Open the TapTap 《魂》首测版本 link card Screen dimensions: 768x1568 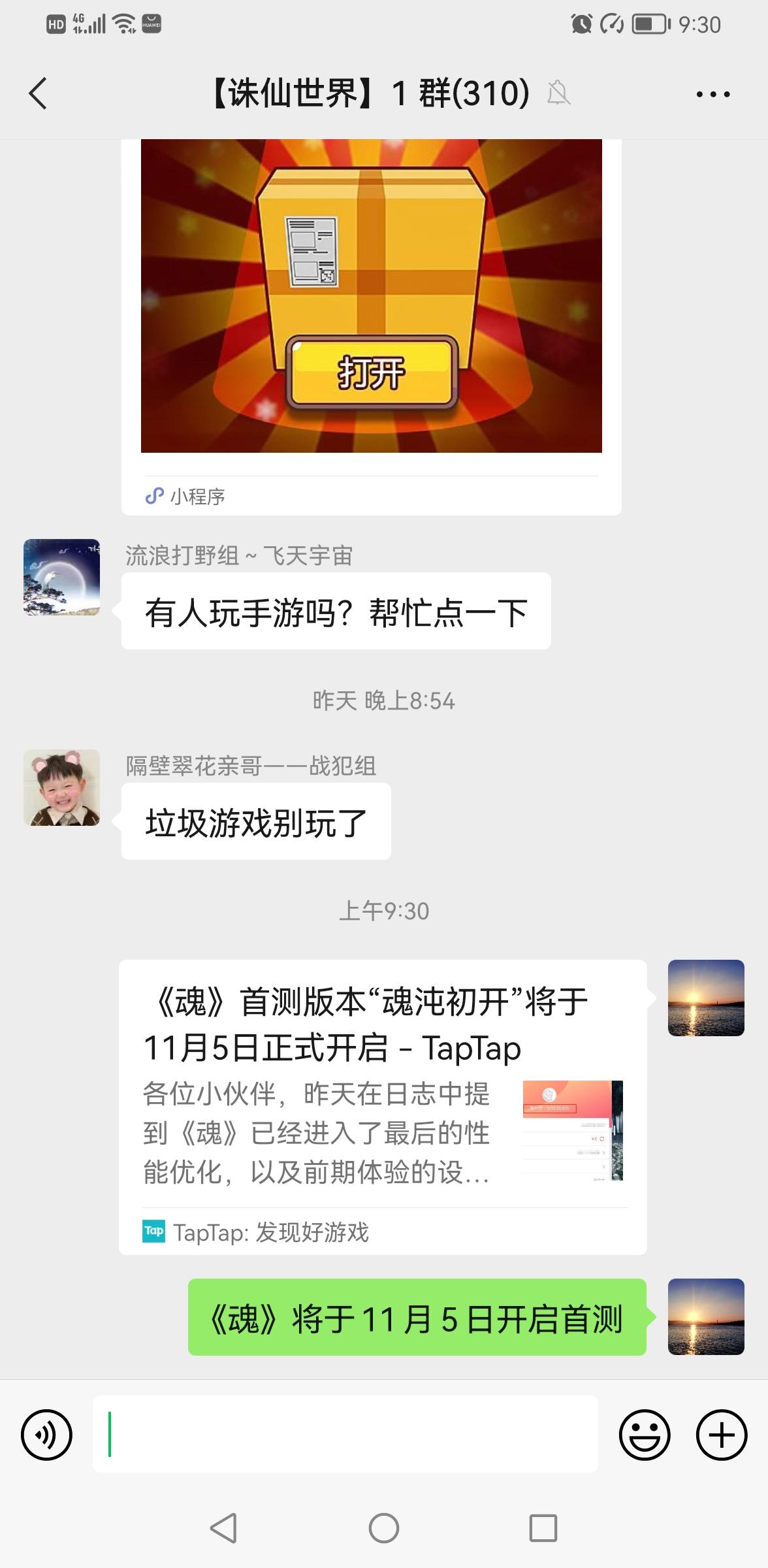click(x=383, y=1106)
